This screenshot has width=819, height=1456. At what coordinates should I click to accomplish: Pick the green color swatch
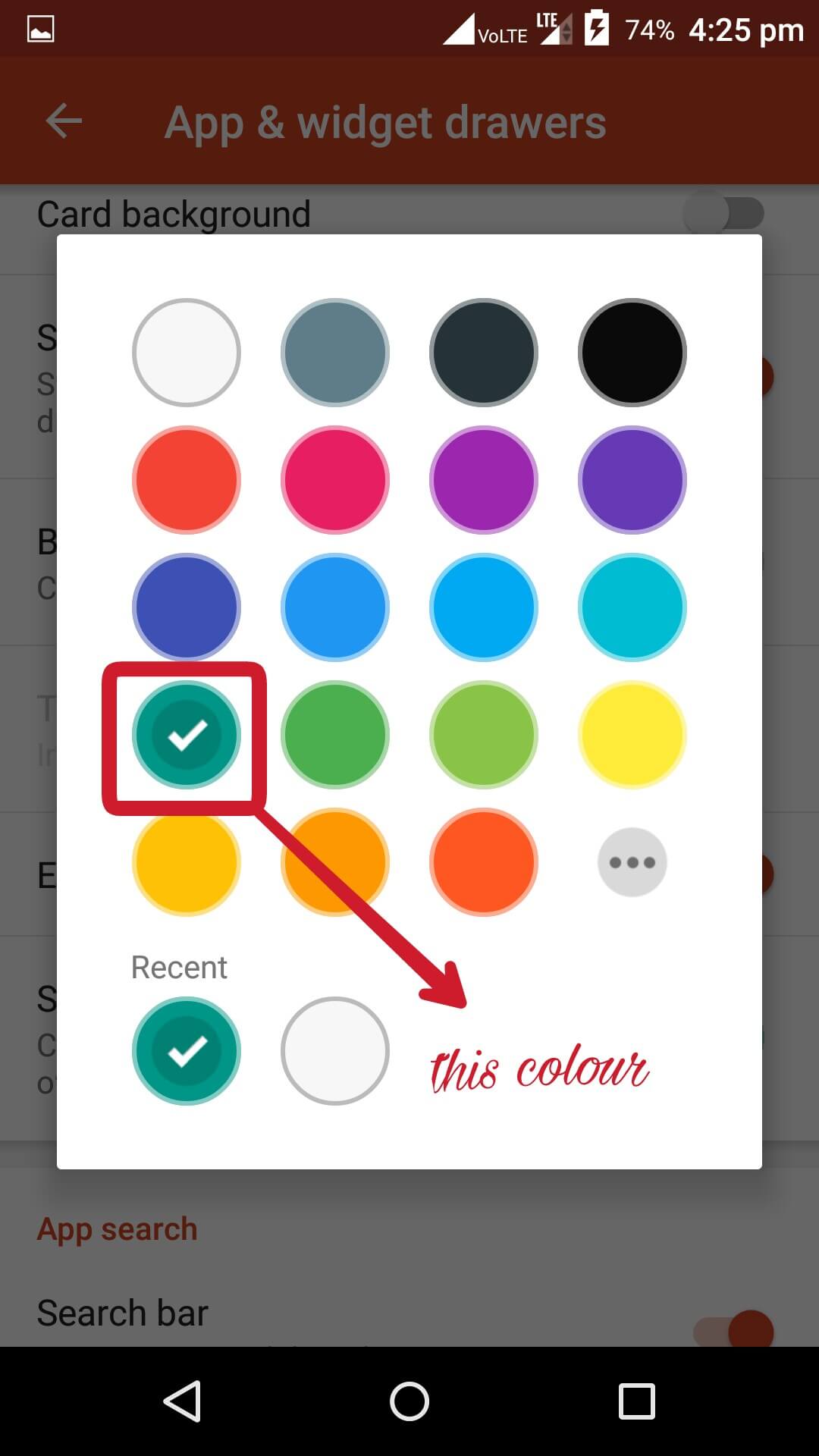(x=335, y=735)
